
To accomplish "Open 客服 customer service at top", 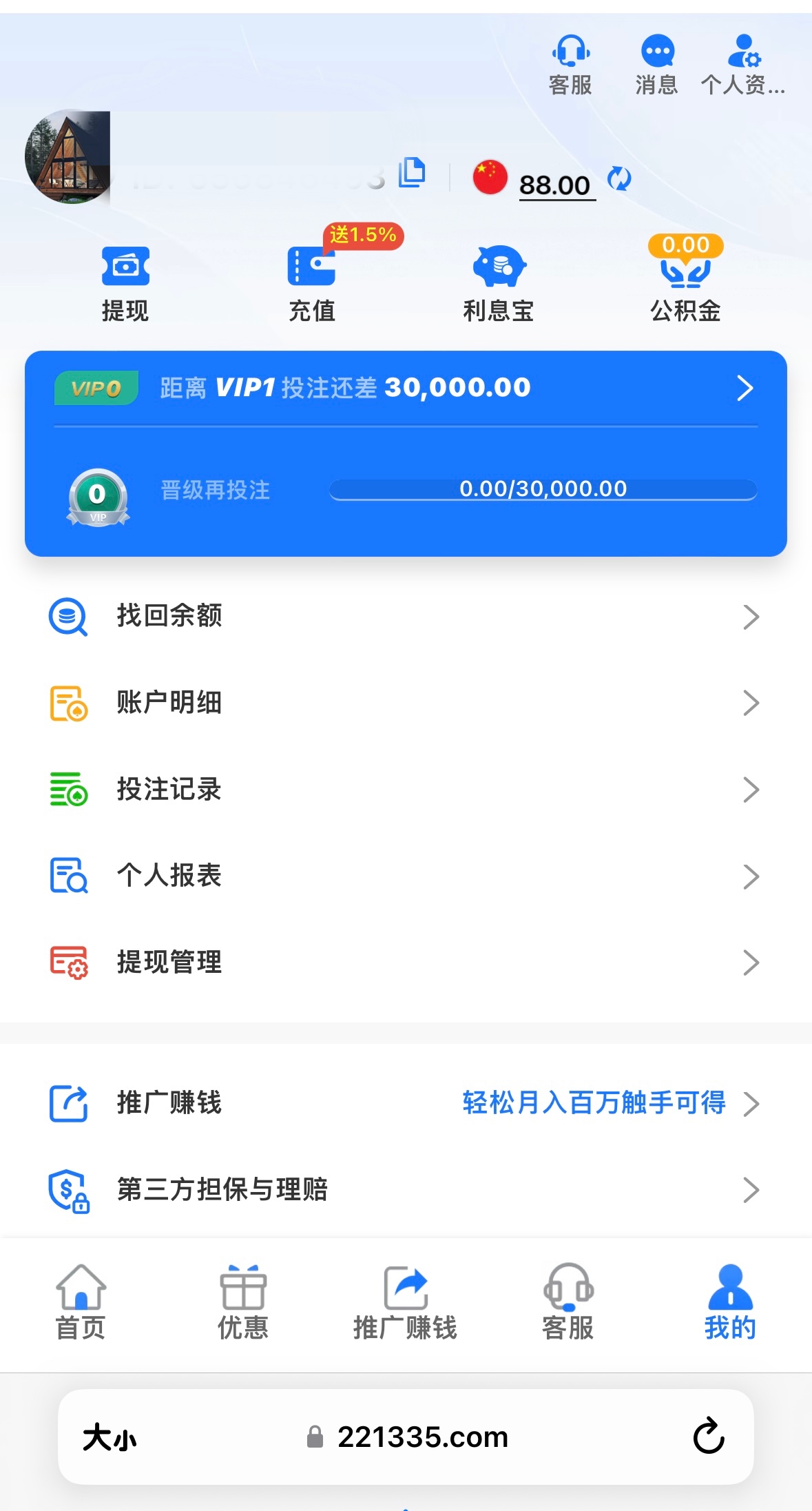I will click(570, 64).
